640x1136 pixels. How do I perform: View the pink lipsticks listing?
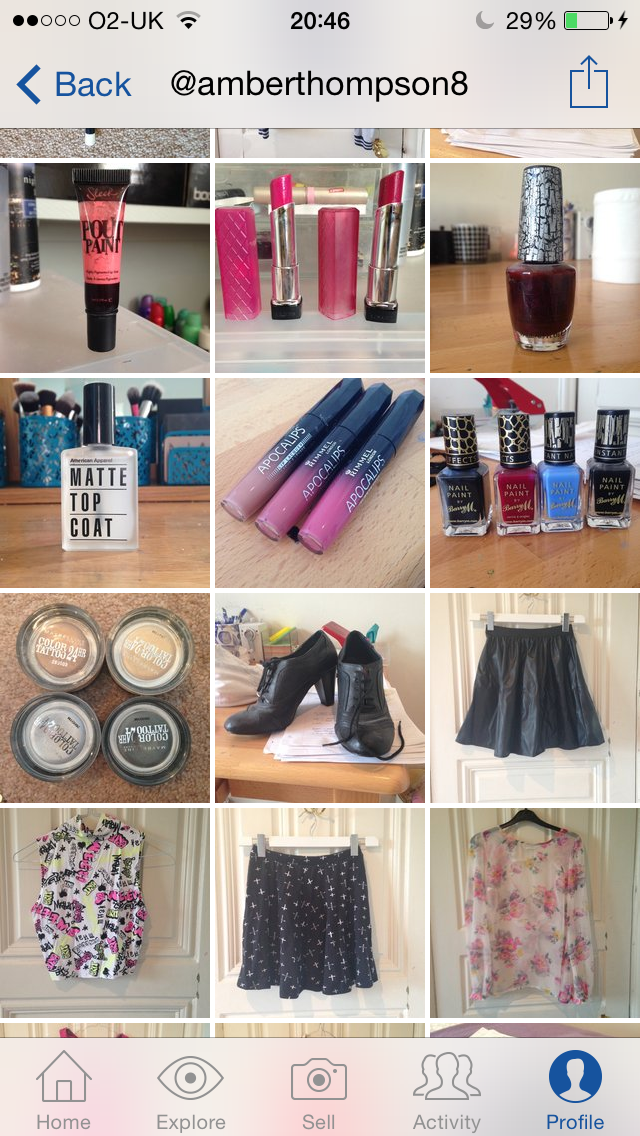tap(319, 267)
